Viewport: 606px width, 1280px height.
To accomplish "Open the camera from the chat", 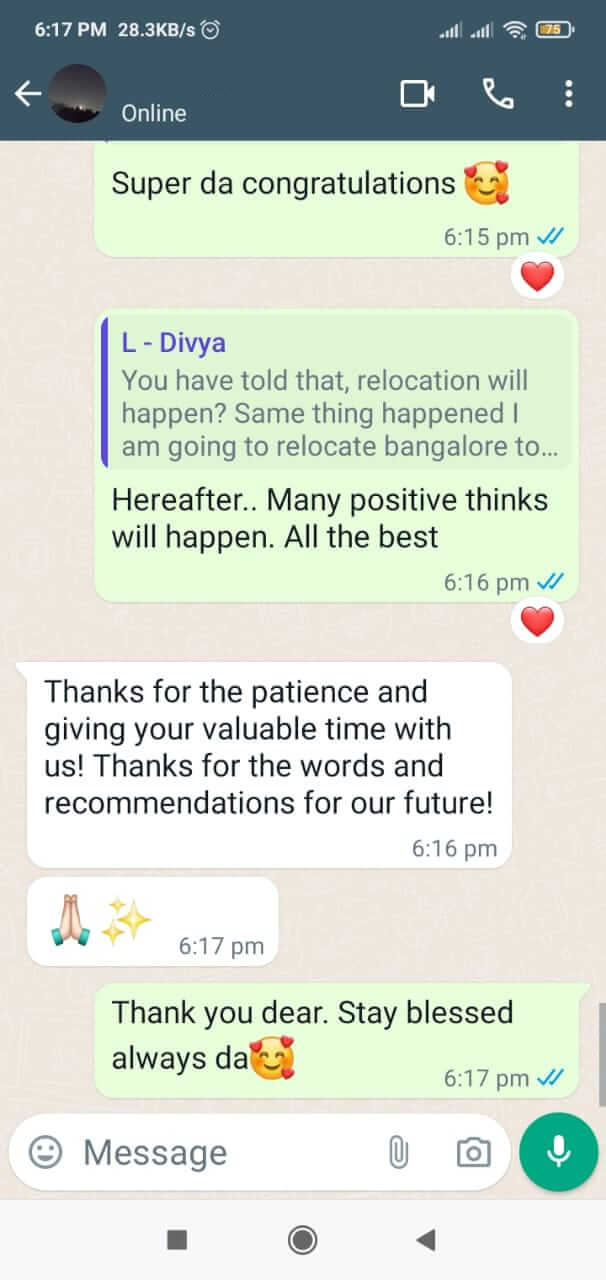I will 473,1152.
